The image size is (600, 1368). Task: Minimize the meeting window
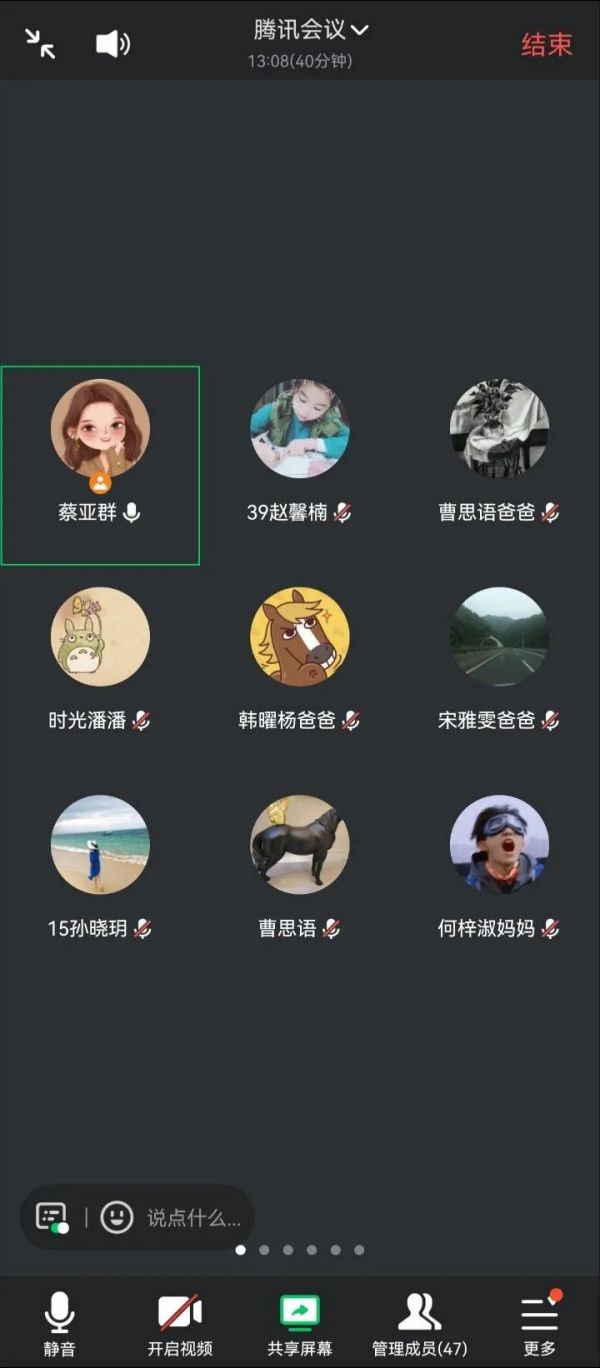click(x=40, y=43)
